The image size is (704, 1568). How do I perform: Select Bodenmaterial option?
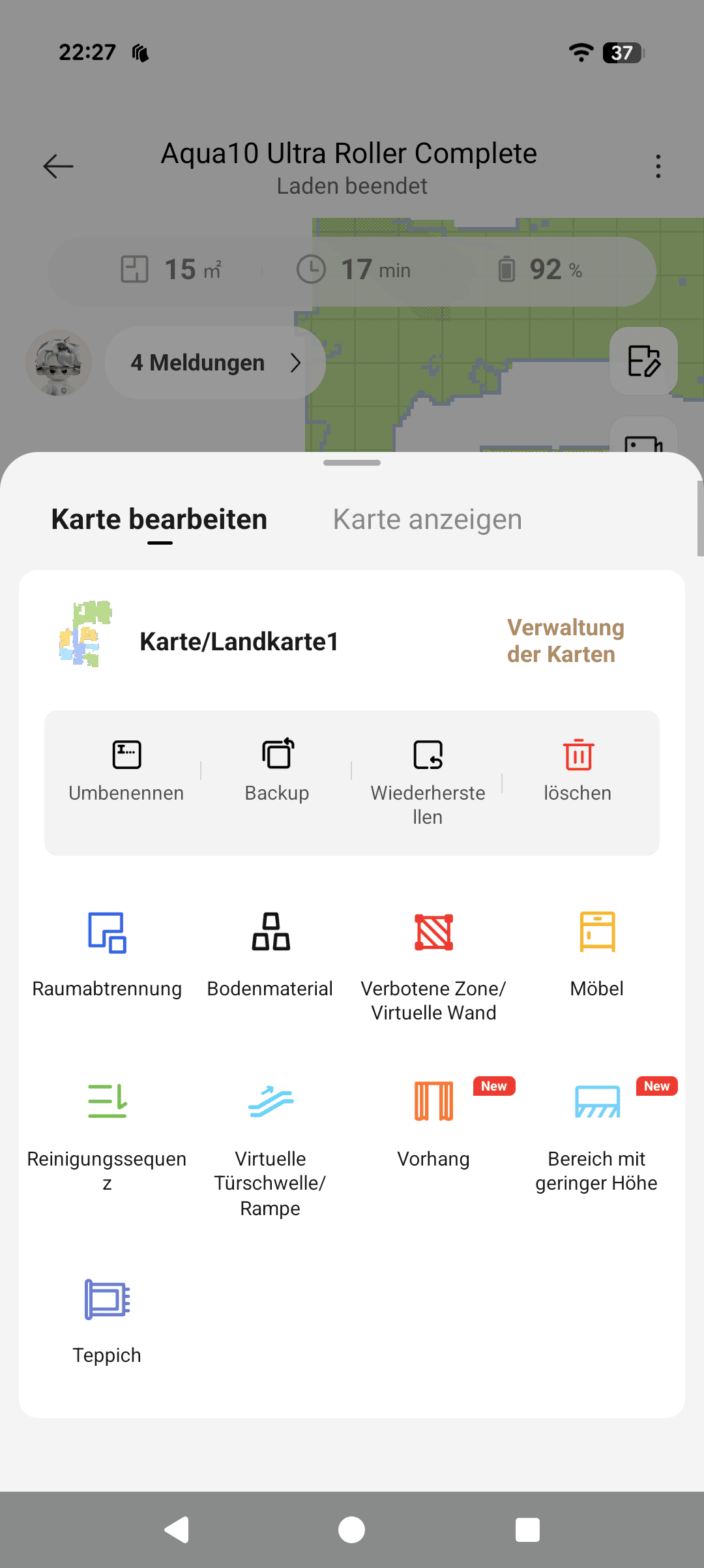(x=270, y=954)
